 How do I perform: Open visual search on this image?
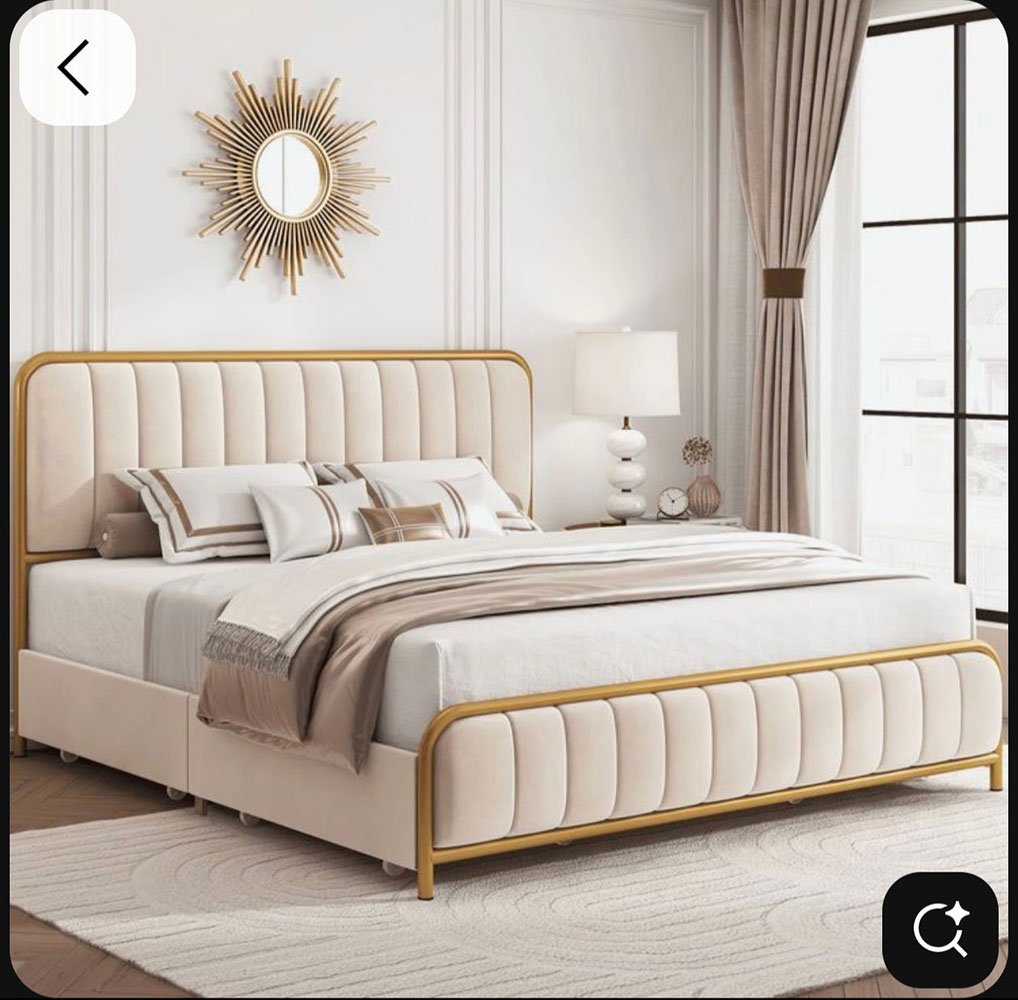(940, 930)
